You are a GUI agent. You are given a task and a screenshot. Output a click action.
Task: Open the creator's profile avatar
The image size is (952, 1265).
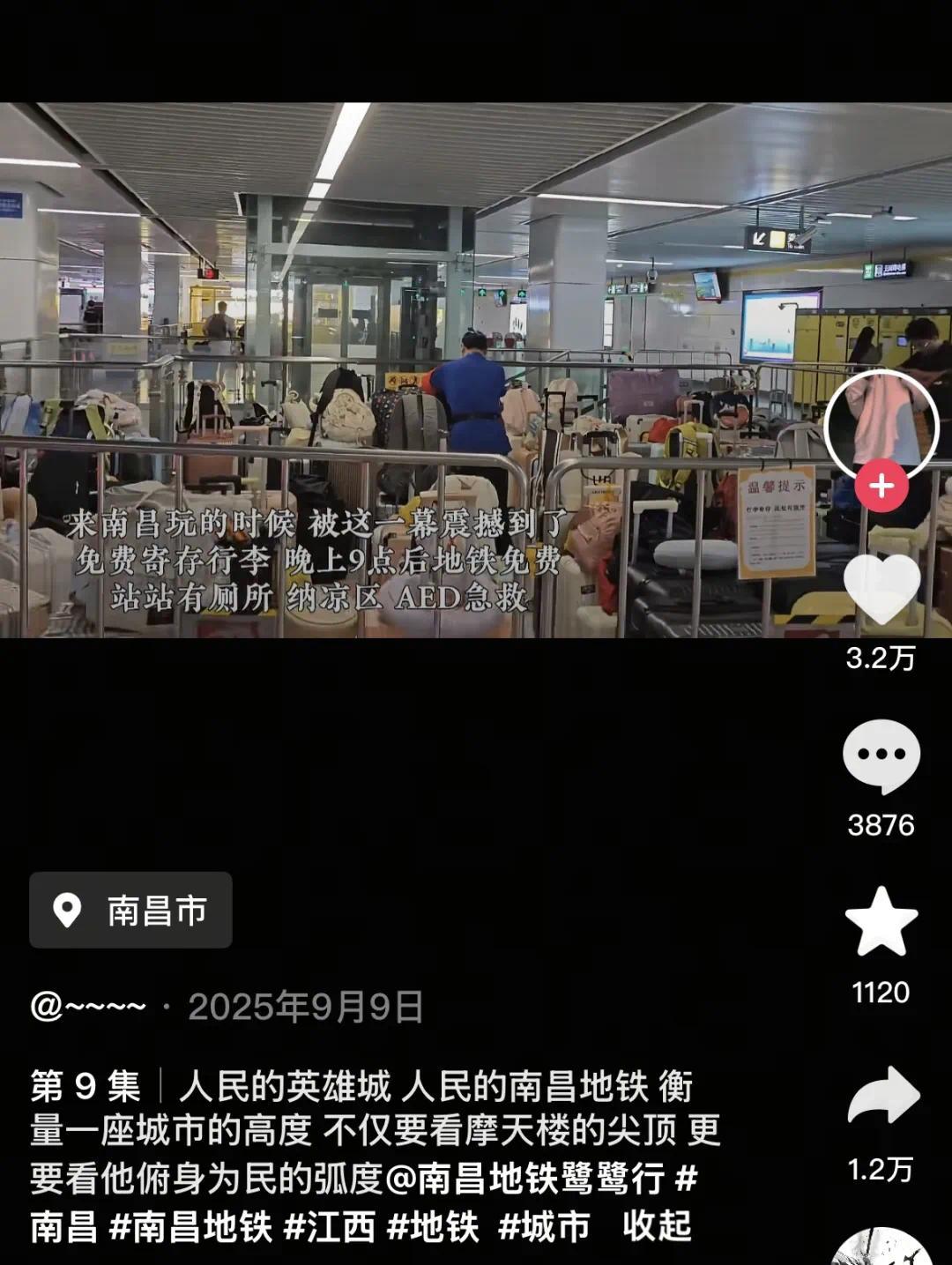pos(881,421)
